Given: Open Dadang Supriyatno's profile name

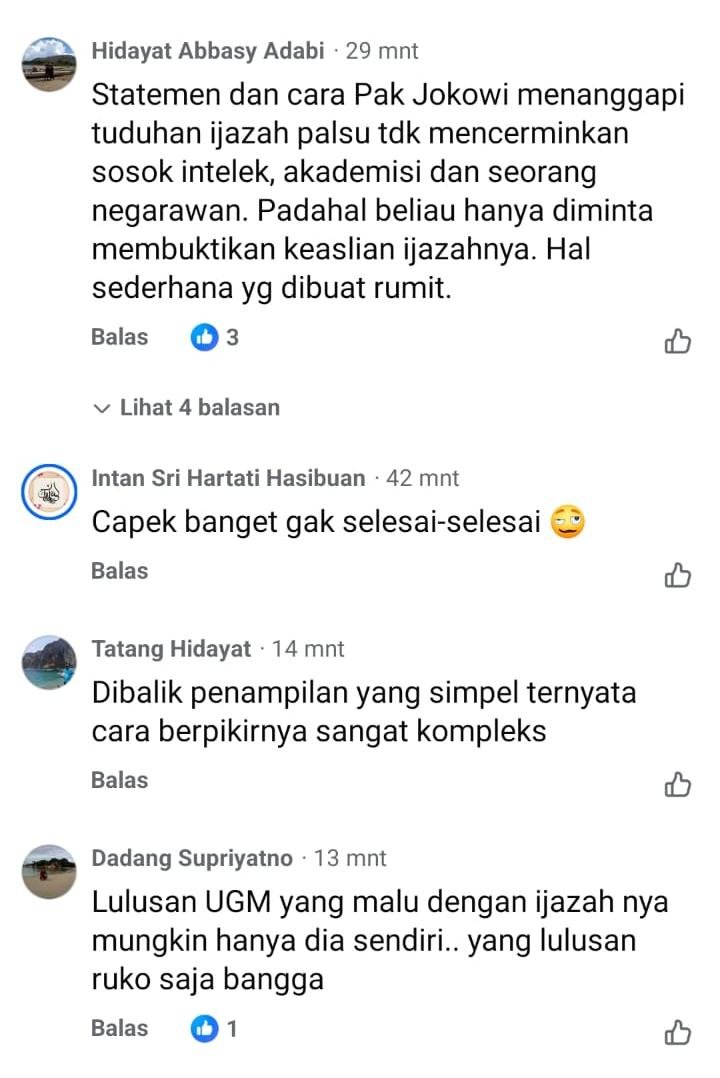Looking at the screenshot, I should [x=192, y=858].
